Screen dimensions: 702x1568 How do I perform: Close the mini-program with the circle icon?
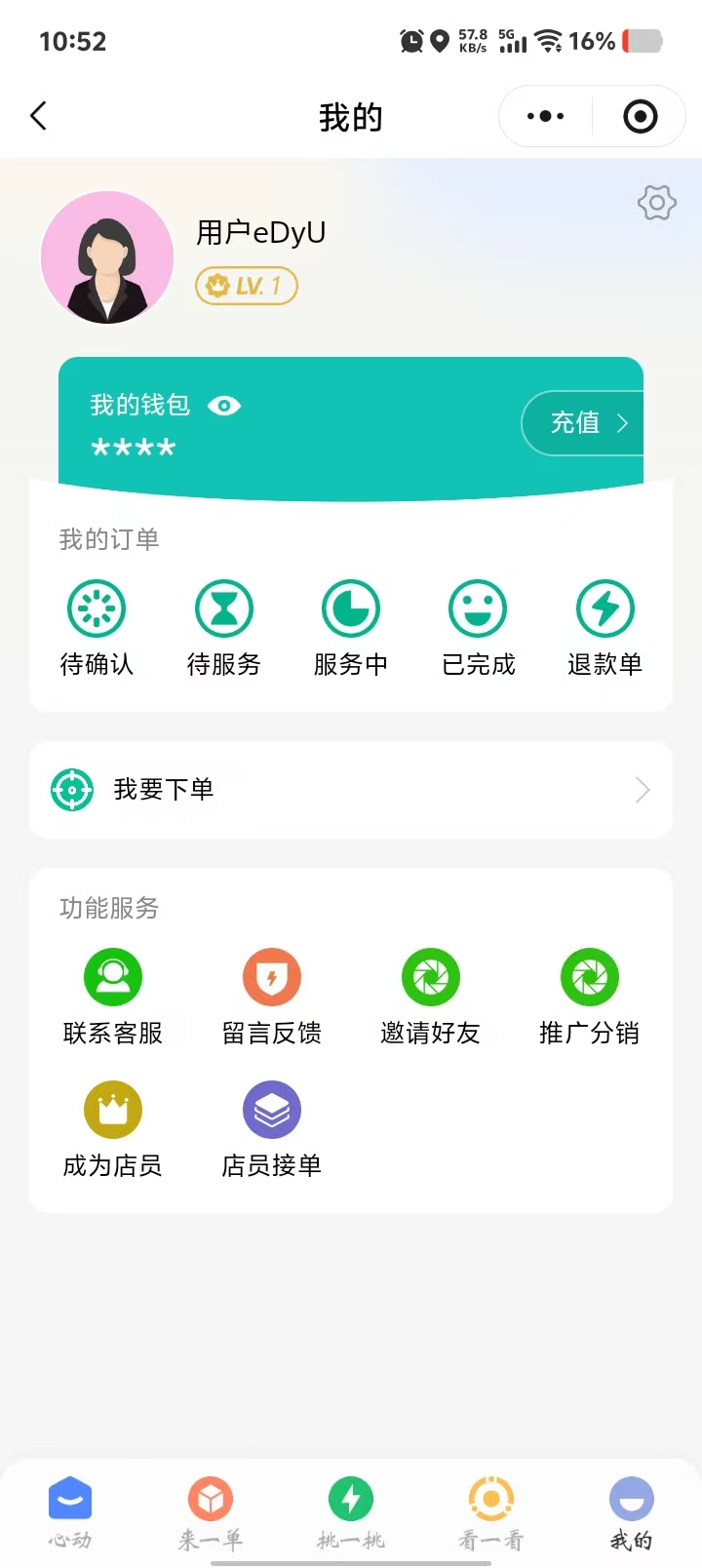coord(640,117)
